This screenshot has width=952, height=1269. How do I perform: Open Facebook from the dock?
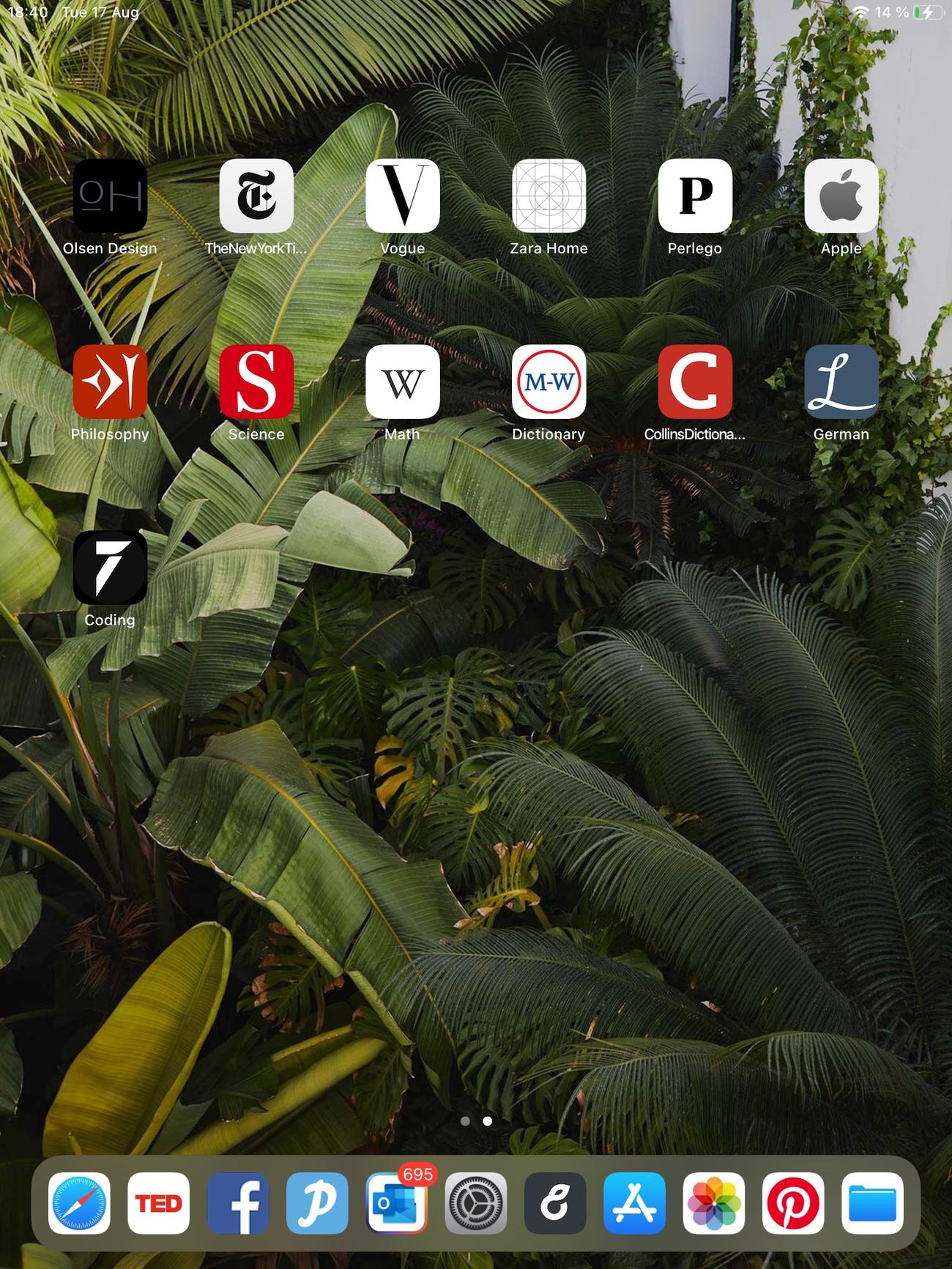click(238, 1203)
